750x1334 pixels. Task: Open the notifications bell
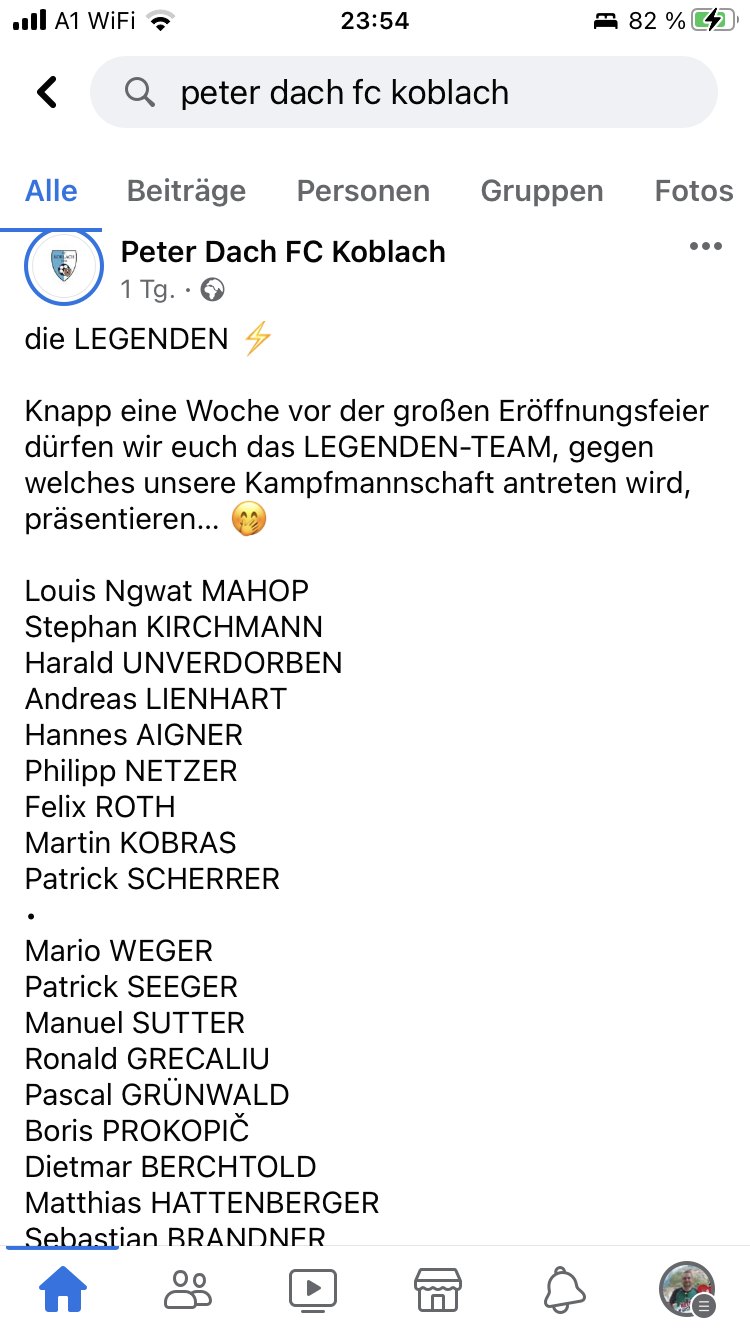[x=564, y=1290]
